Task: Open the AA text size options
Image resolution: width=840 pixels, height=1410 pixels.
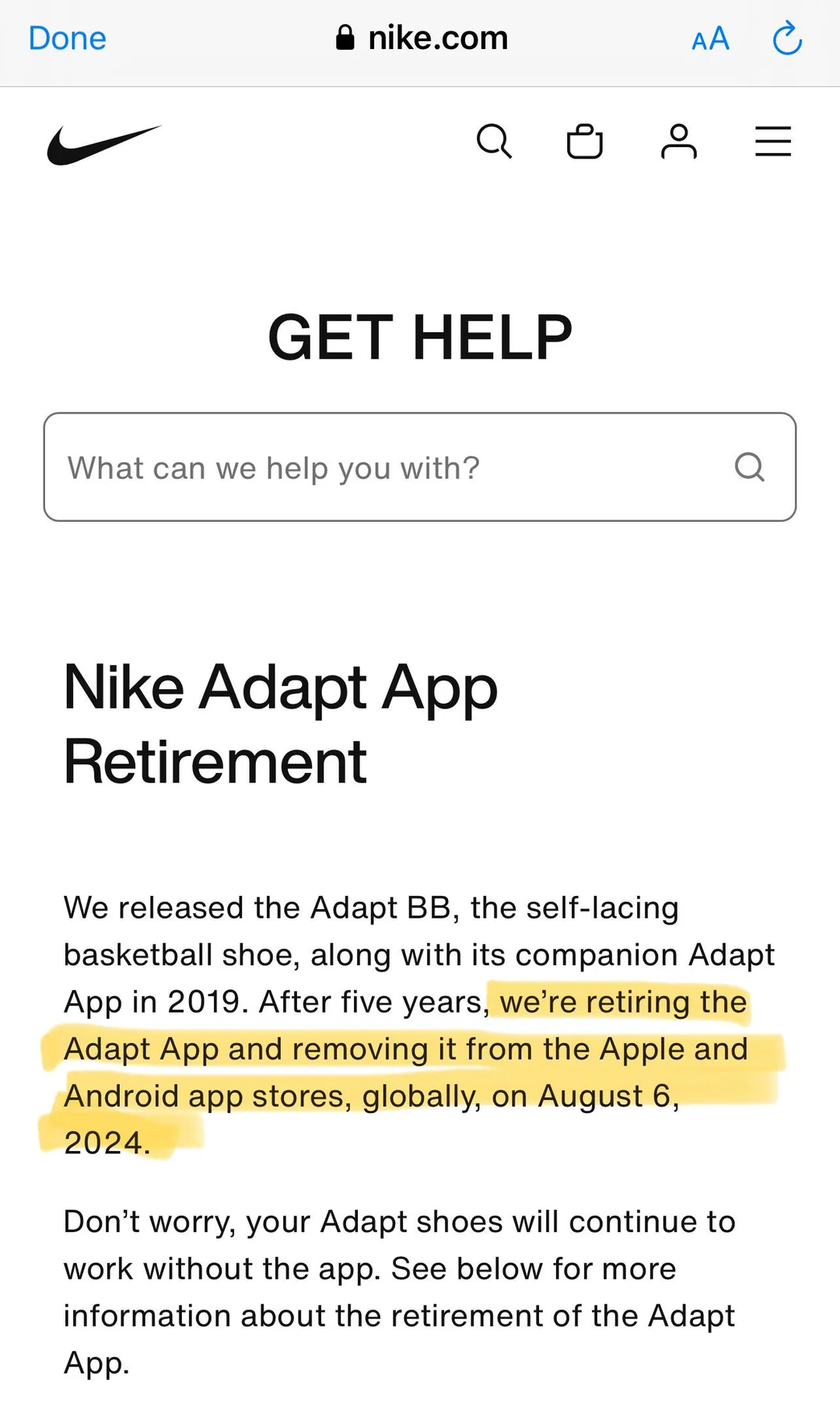Action: (710, 39)
